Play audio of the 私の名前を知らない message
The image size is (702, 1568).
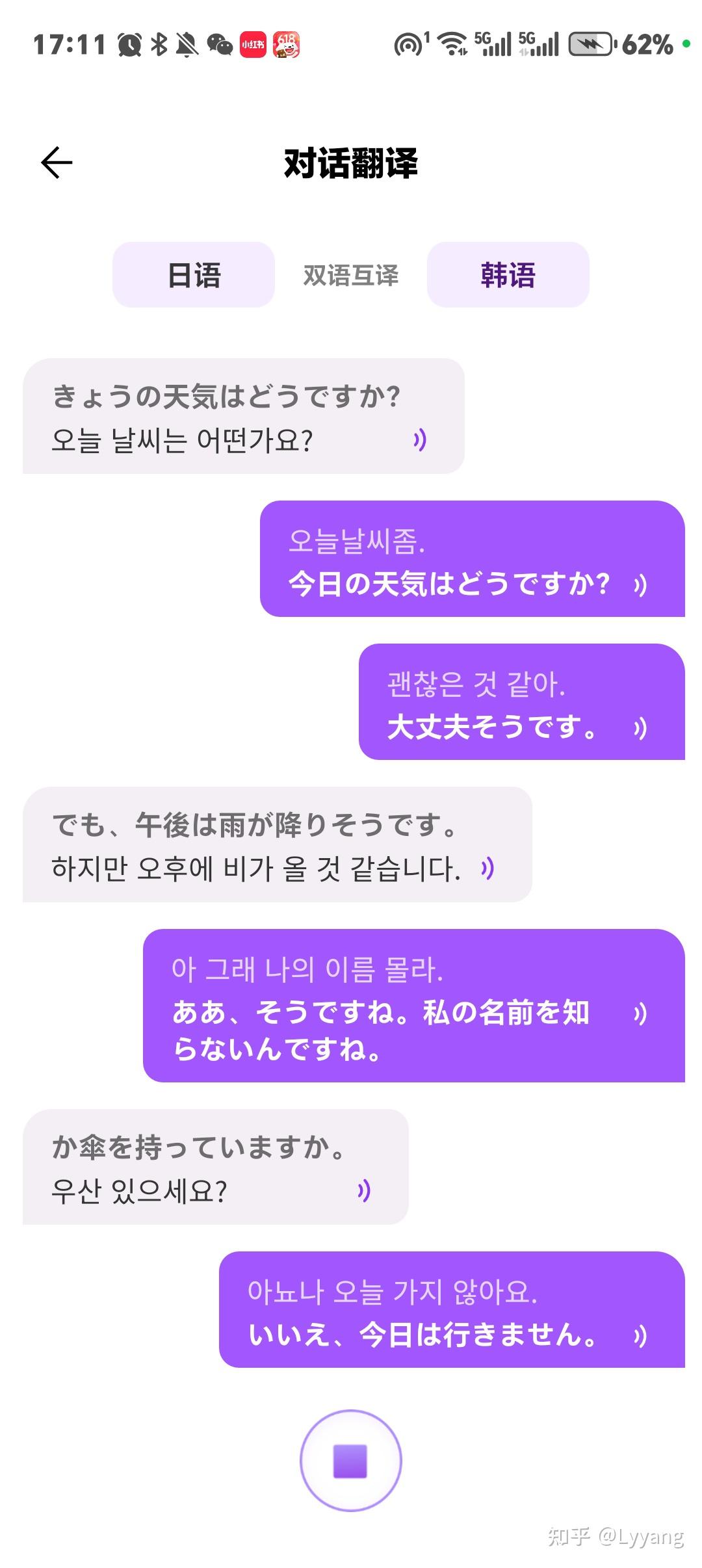[640, 1012]
